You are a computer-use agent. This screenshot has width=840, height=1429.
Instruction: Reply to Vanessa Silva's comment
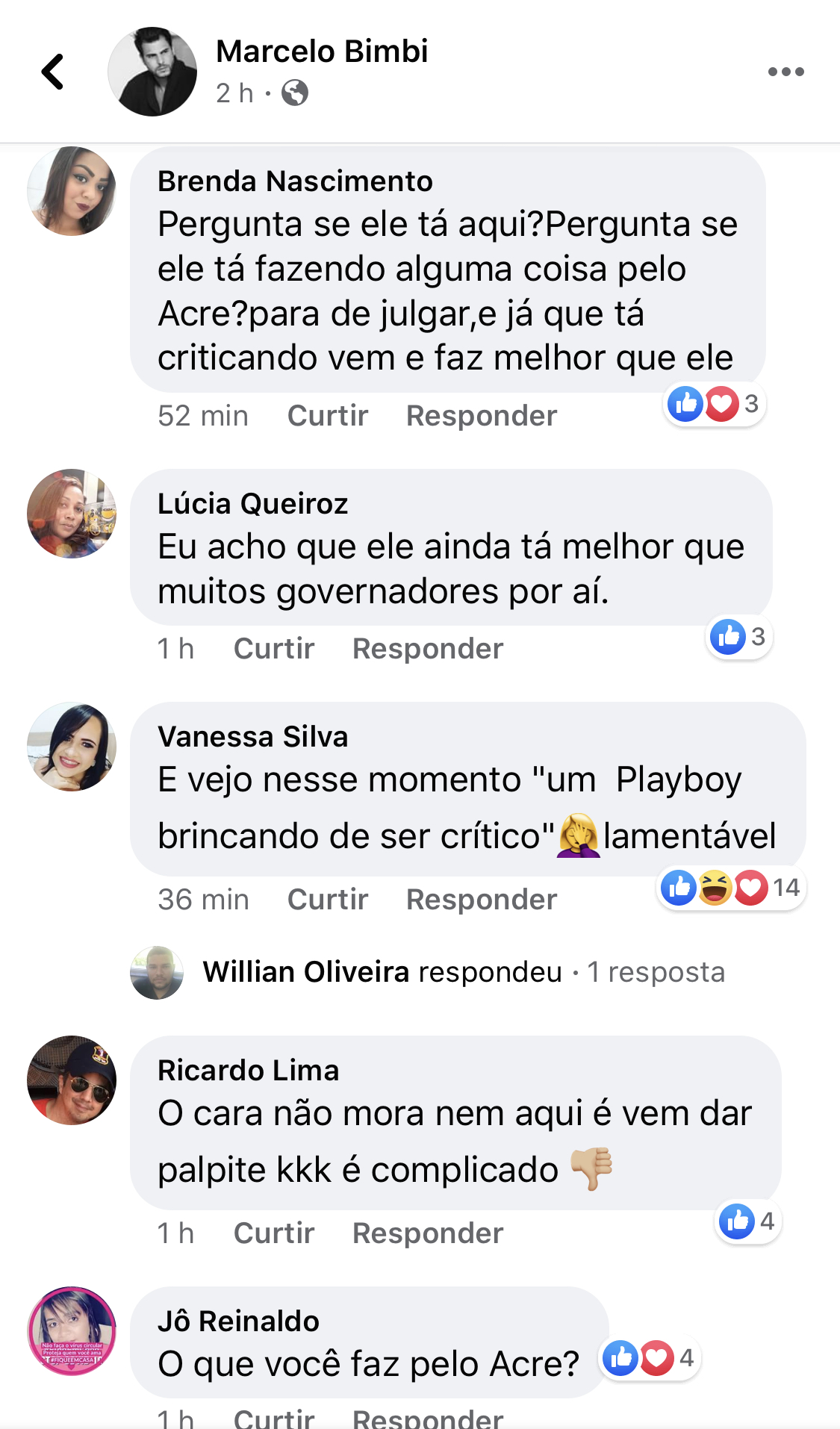point(481,900)
